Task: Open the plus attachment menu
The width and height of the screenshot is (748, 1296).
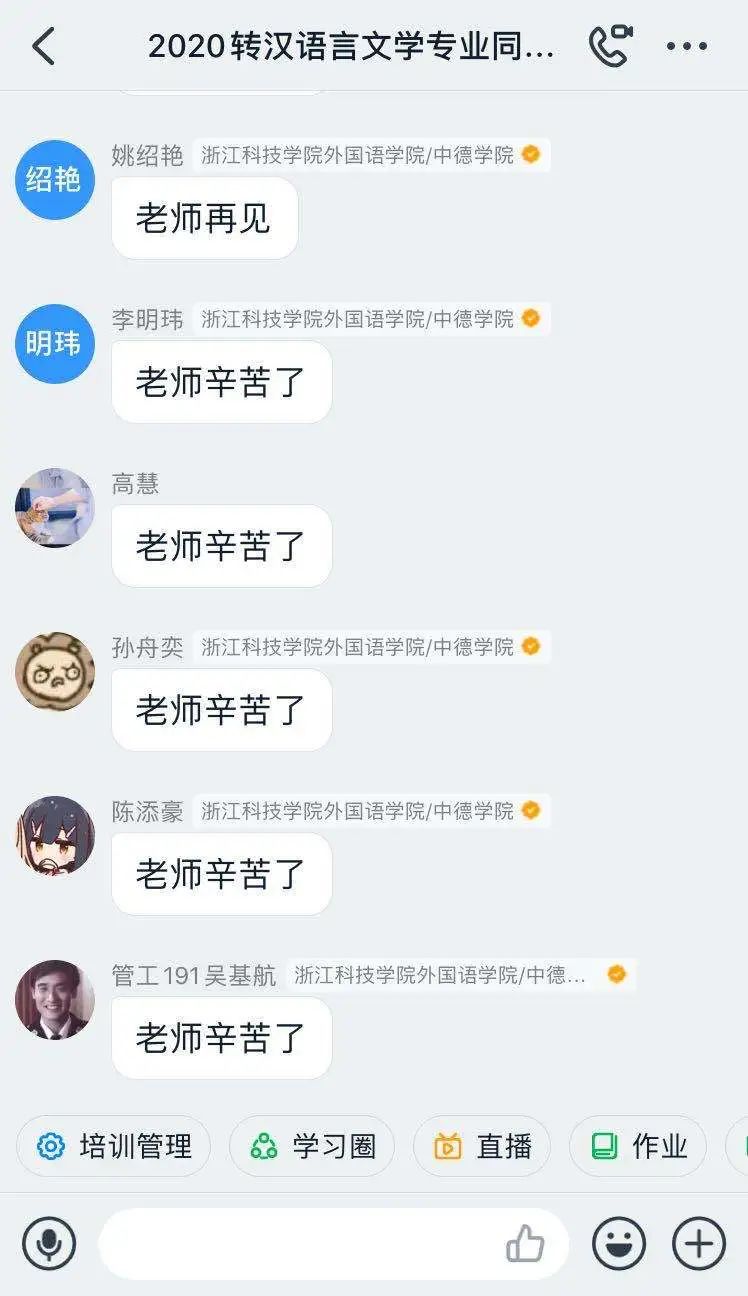Action: [x=698, y=1244]
